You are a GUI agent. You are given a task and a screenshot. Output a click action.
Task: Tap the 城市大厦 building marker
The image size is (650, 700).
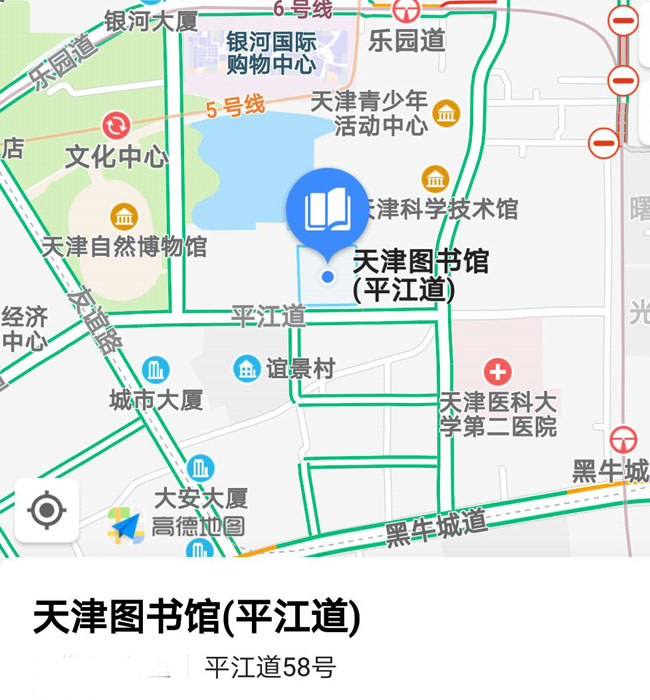pyautogui.click(x=155, y=369)
